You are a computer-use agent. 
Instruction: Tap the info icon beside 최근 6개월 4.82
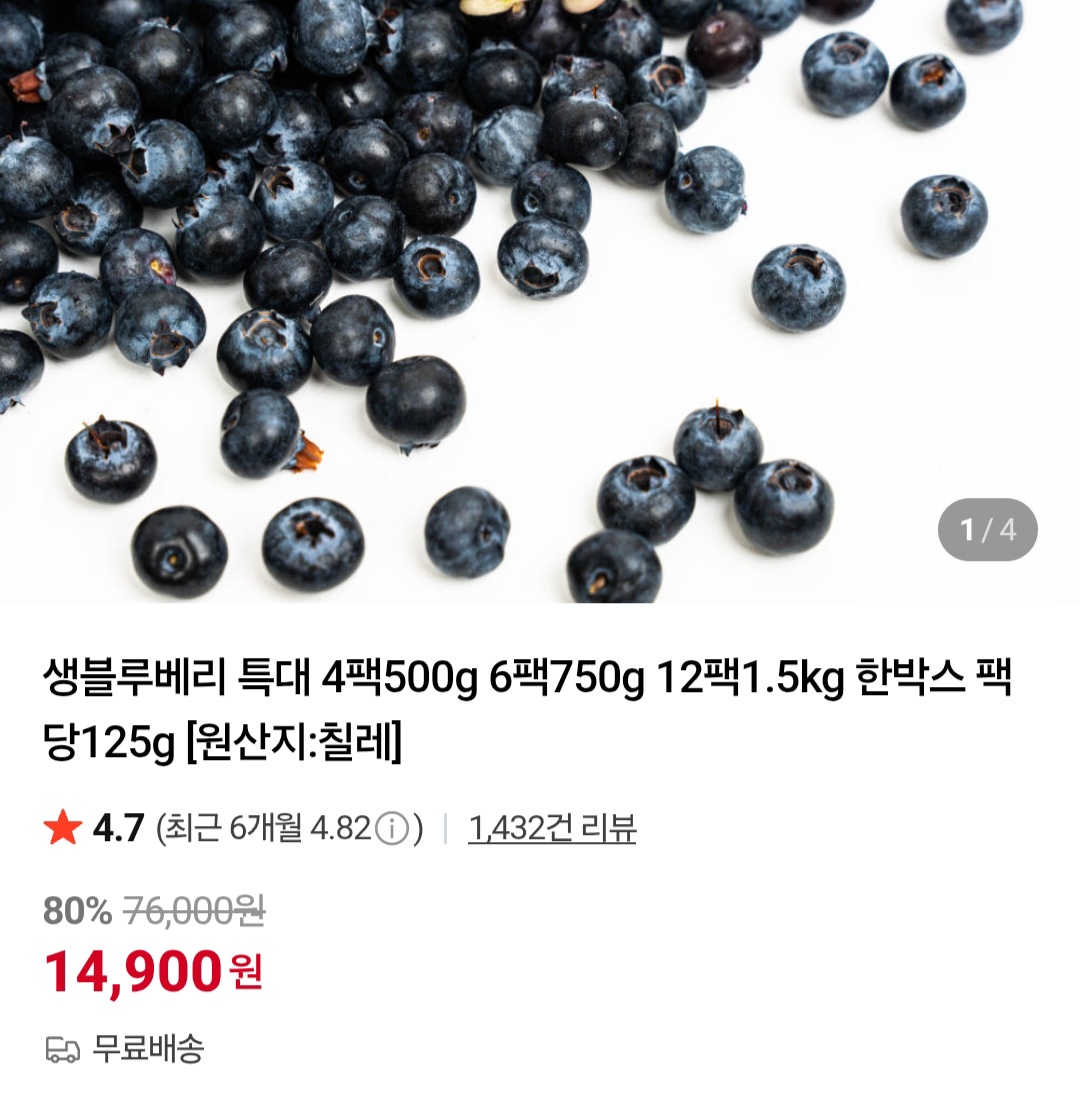393,829
